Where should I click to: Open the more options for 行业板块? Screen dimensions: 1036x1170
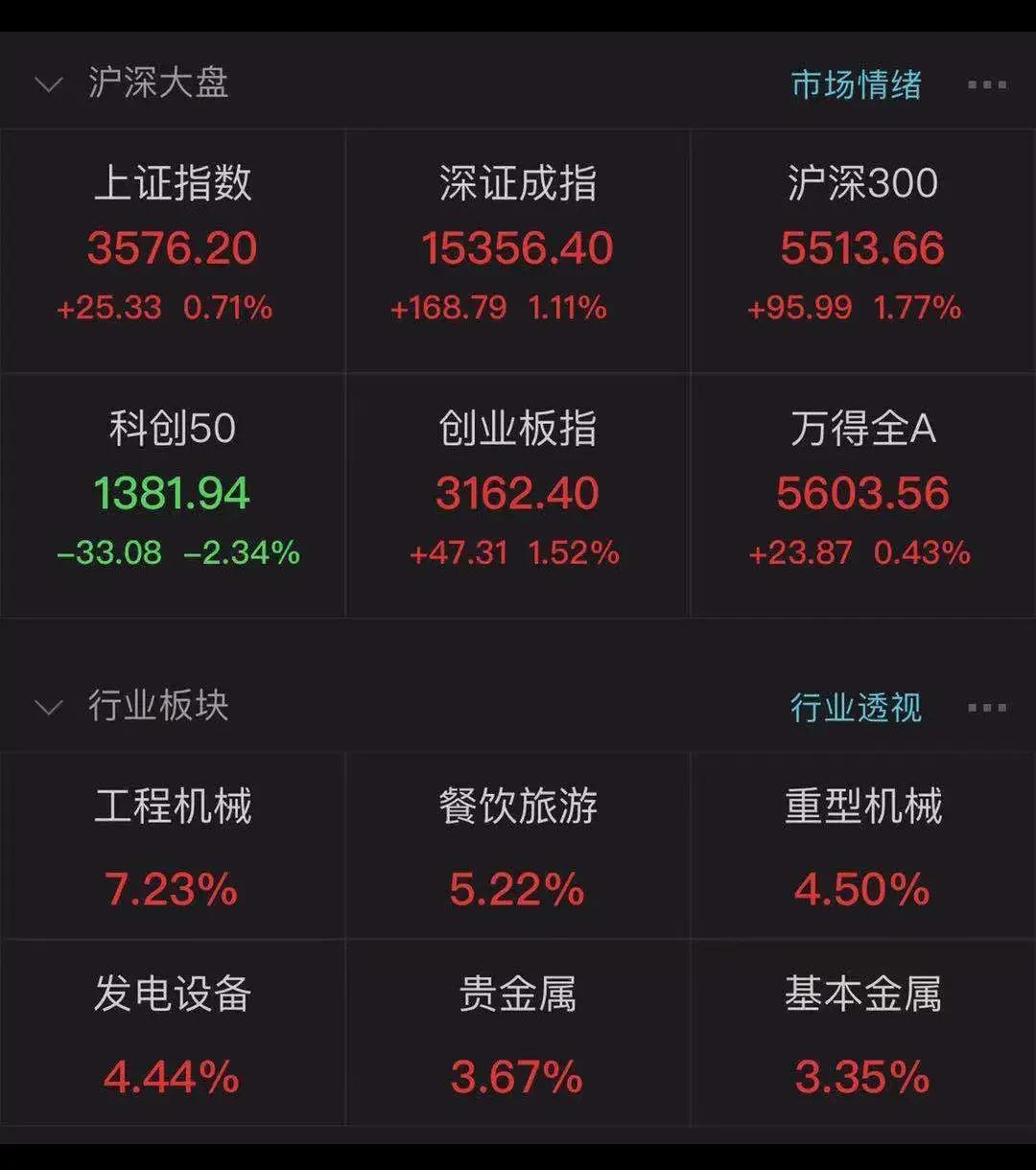click(x=986, y=708)
